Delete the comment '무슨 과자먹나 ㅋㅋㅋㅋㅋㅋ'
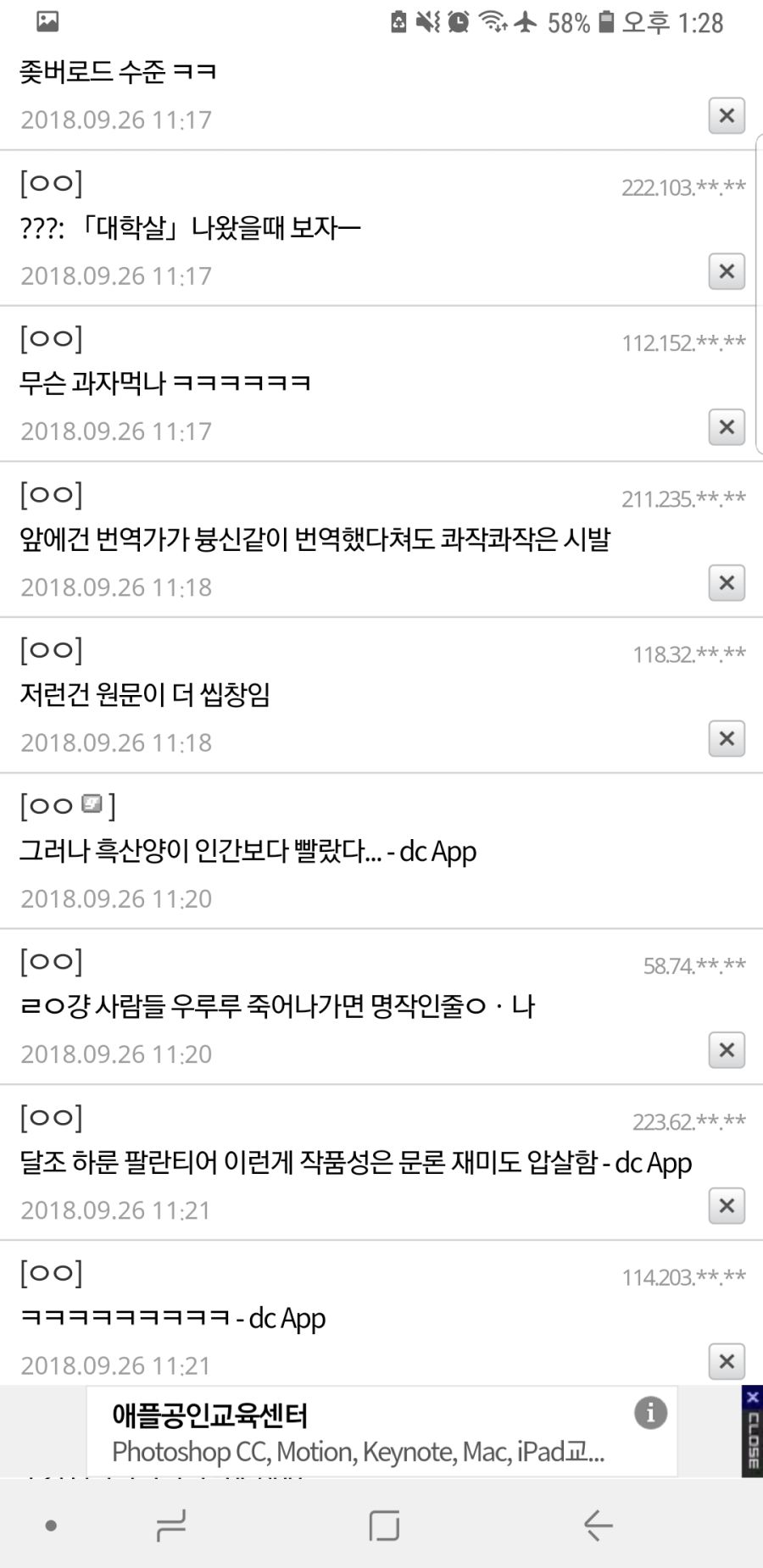 coord(726,427)
